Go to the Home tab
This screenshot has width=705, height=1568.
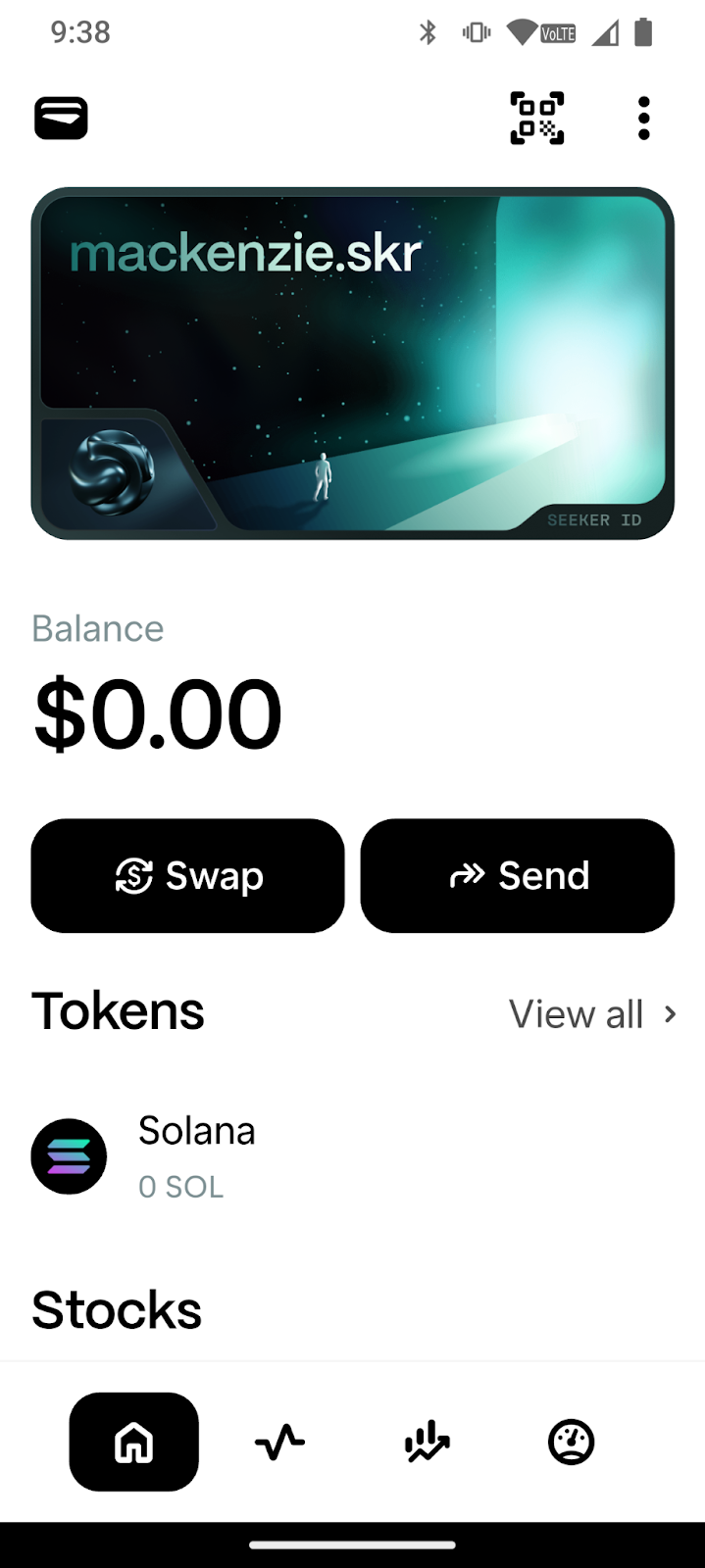point(134,1442)
